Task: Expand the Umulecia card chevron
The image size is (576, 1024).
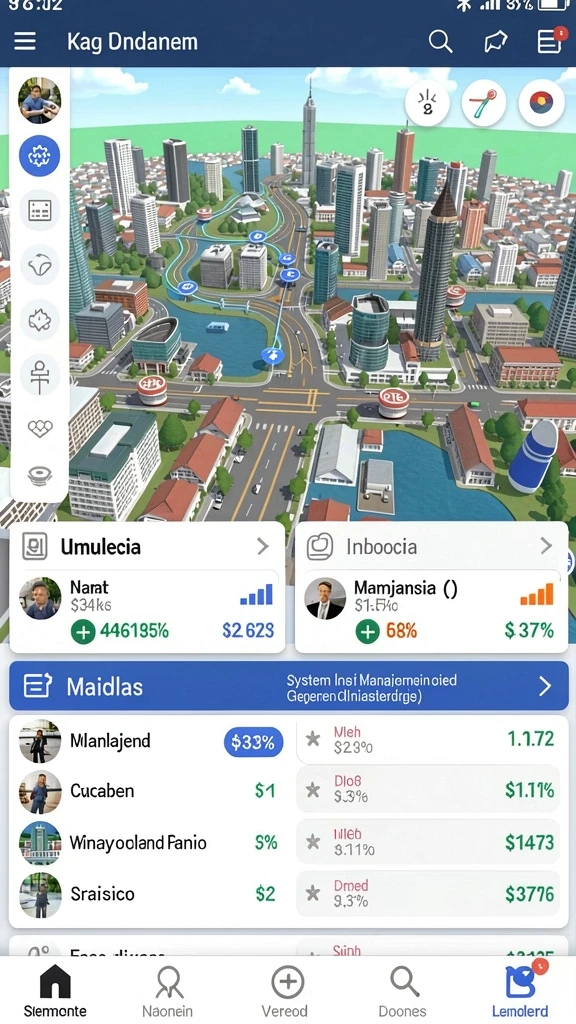Action: 263,546
